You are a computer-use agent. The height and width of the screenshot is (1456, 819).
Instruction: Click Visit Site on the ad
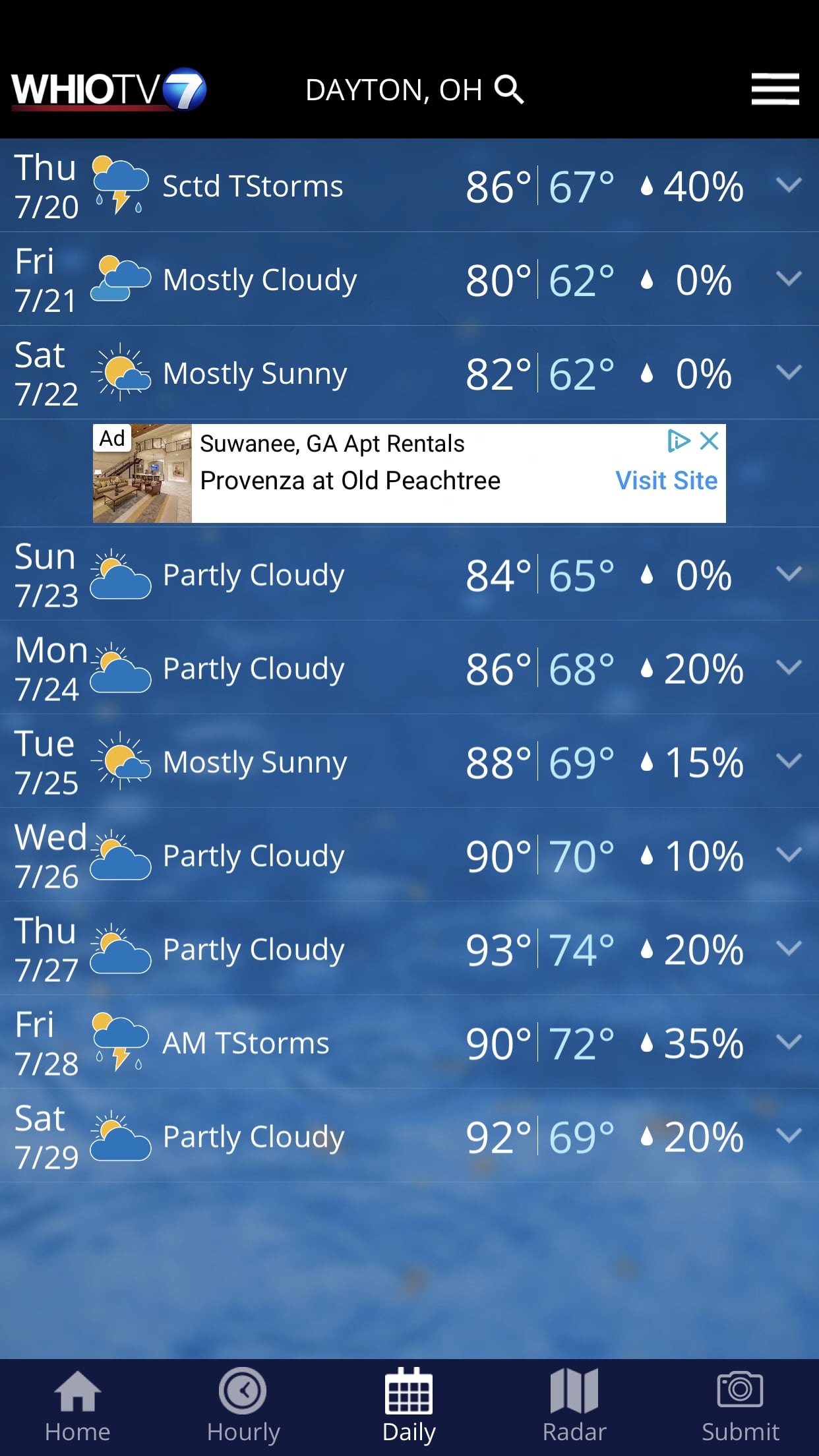pyautogui.click(x=666, y=480)
